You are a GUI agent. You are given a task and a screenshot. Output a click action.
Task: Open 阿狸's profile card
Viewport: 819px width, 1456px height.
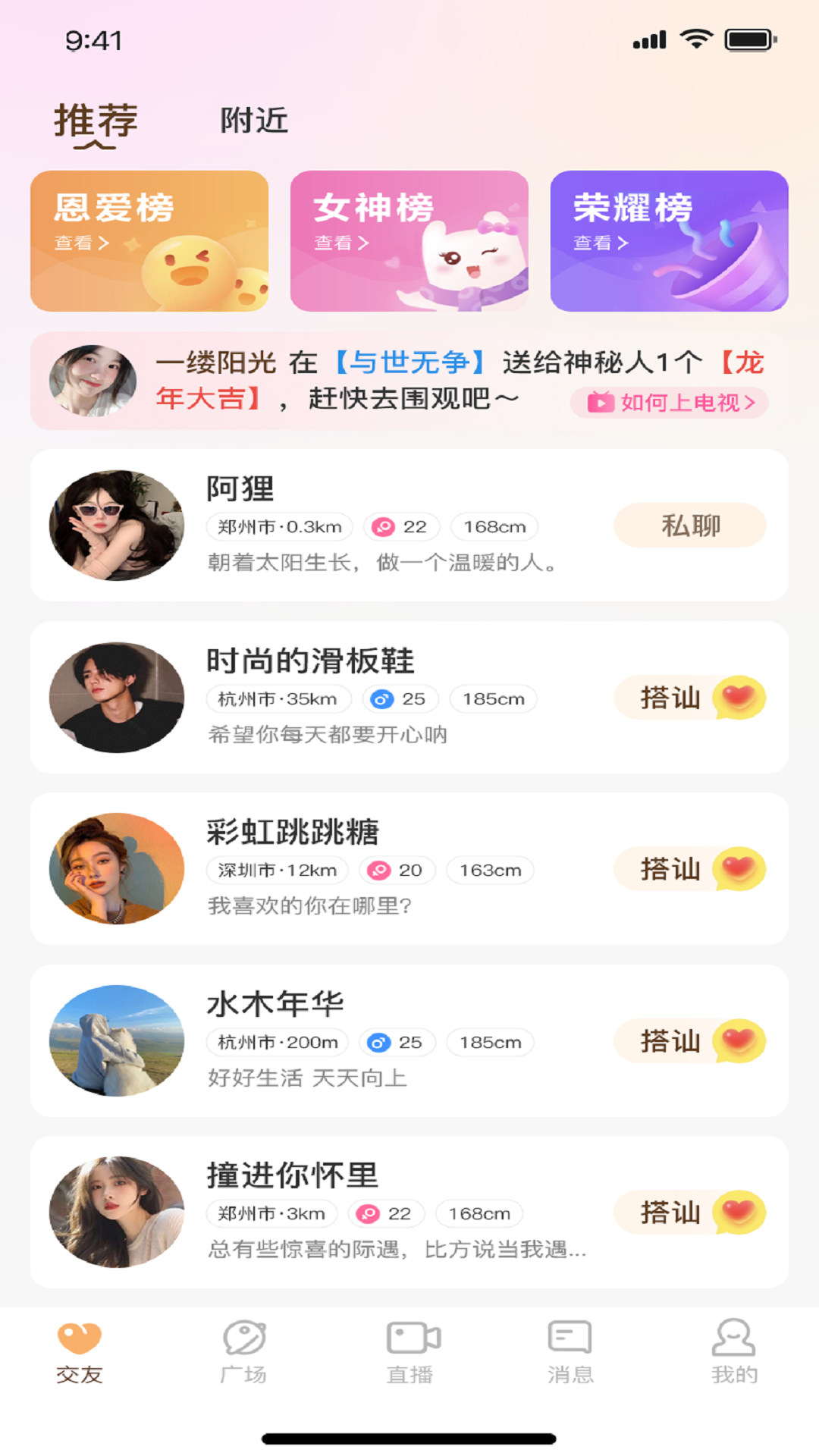click(379, 526)
